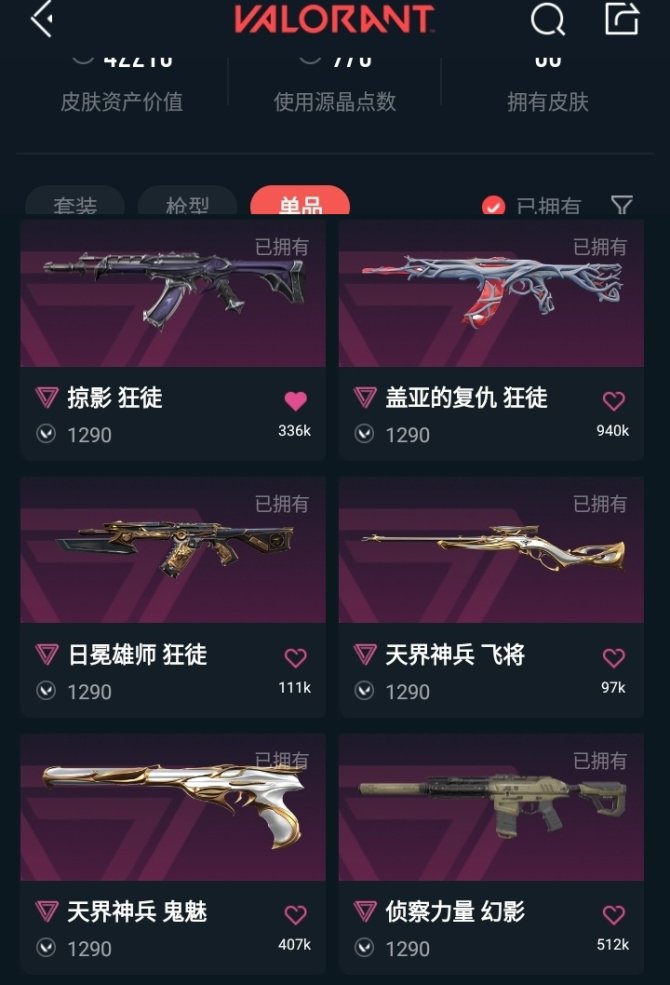Open the 掠影 狂徒 skin card

(x=172, y=300)
